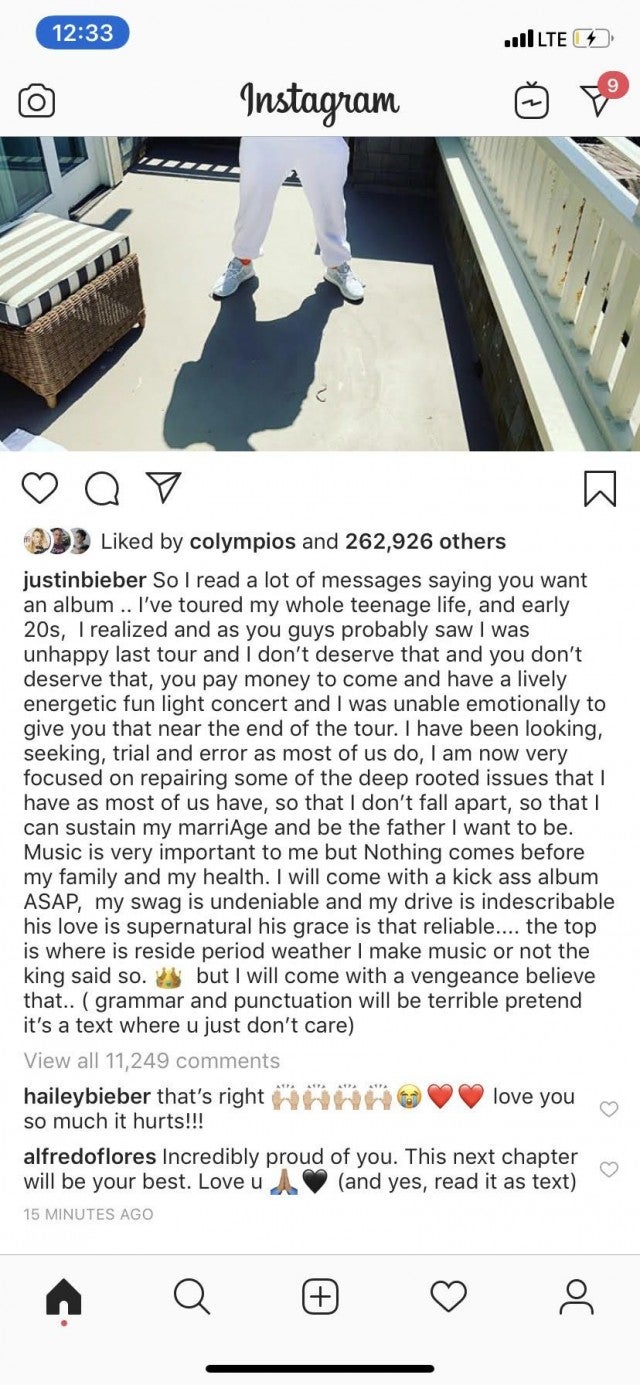Open haileybieber's profile from her comment
640x1385 pixels.
tap(86, 1097)
